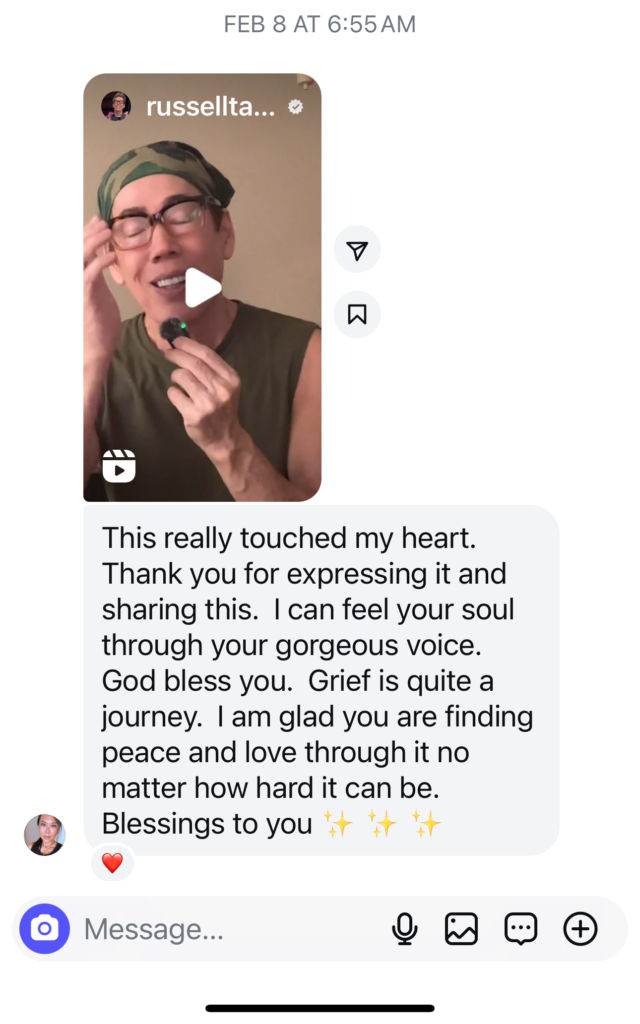Screen dimensions: 640x1024
Task: Share the reel via the paper-plane icon
Action: click(357, 249)
